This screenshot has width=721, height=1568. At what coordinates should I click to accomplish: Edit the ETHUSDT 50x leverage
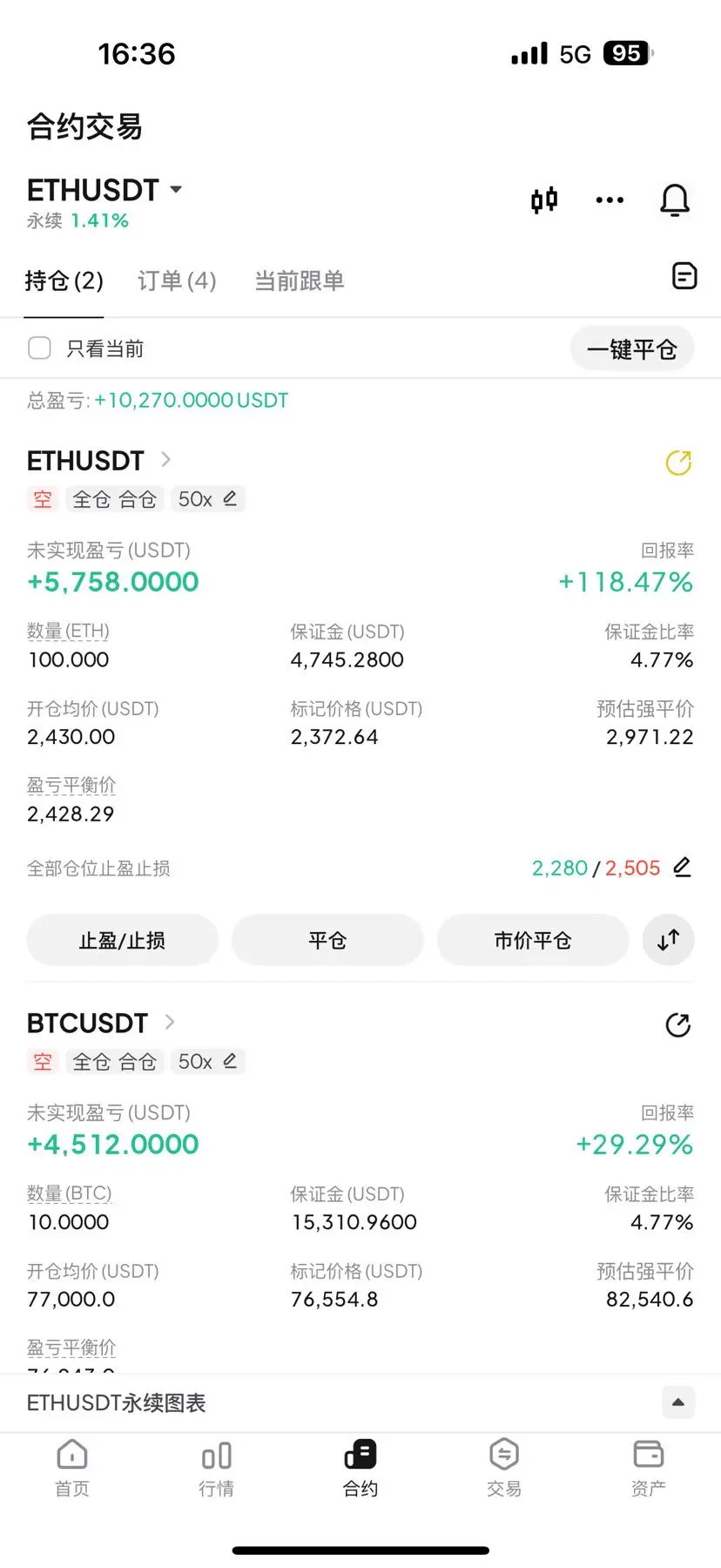click(208, 499)
